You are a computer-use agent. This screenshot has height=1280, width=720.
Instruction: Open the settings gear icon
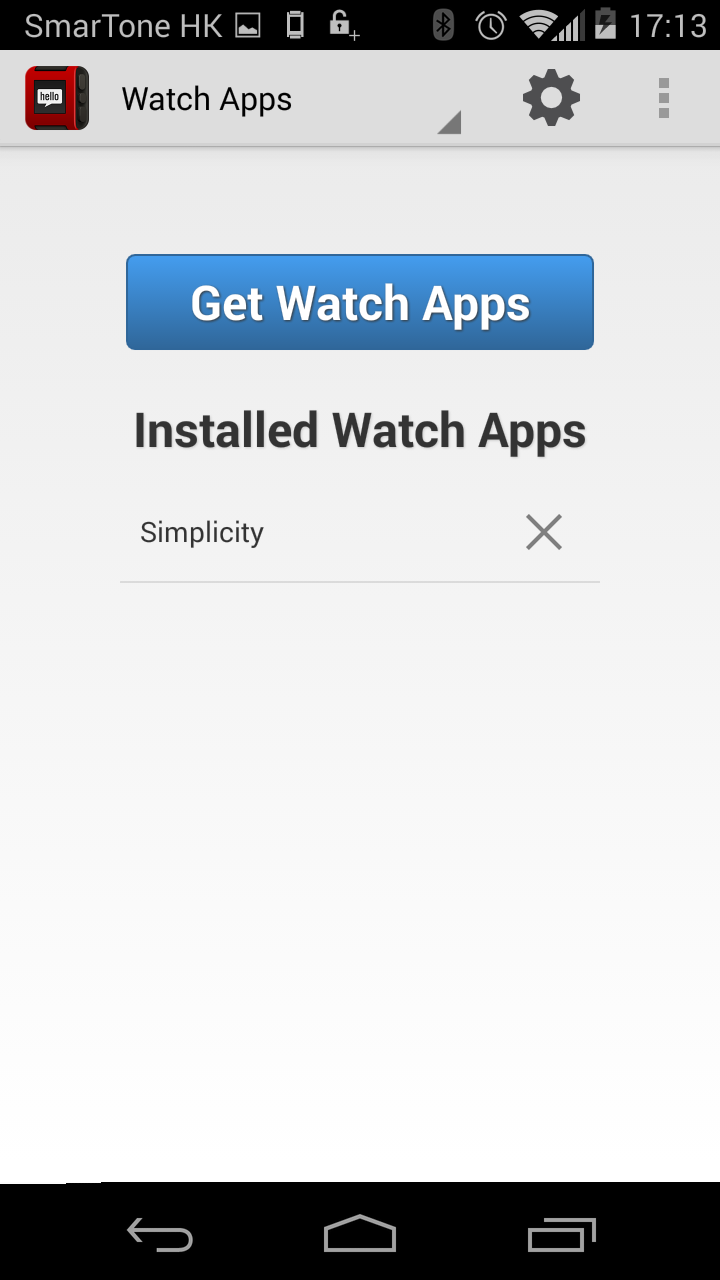[x=551, y=98]
